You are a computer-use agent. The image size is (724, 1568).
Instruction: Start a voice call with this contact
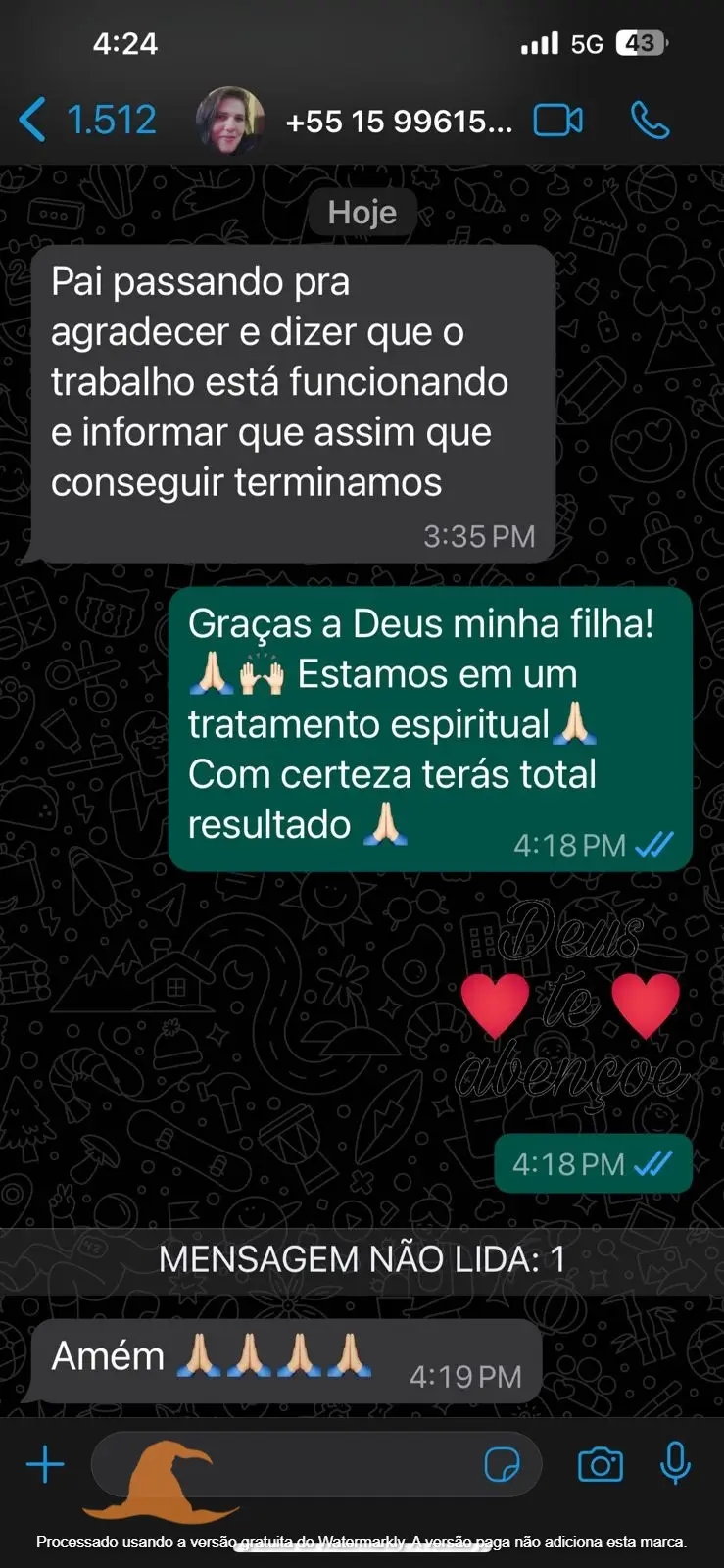coord(650,121)
